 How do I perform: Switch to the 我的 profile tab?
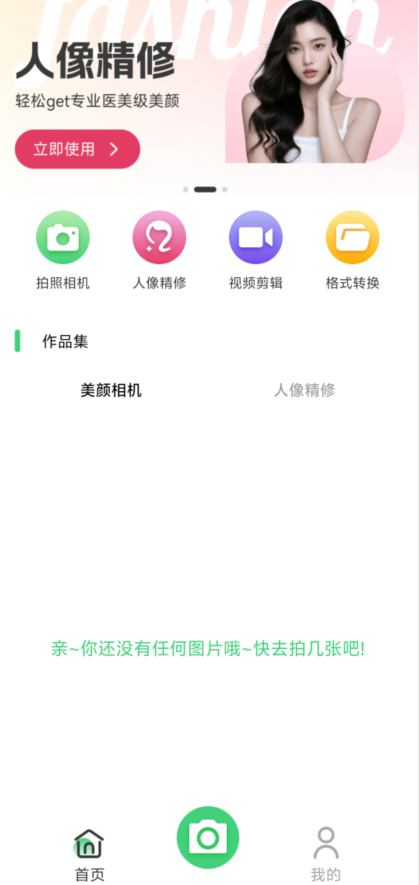pyautogui.click(x=326, y=855)
